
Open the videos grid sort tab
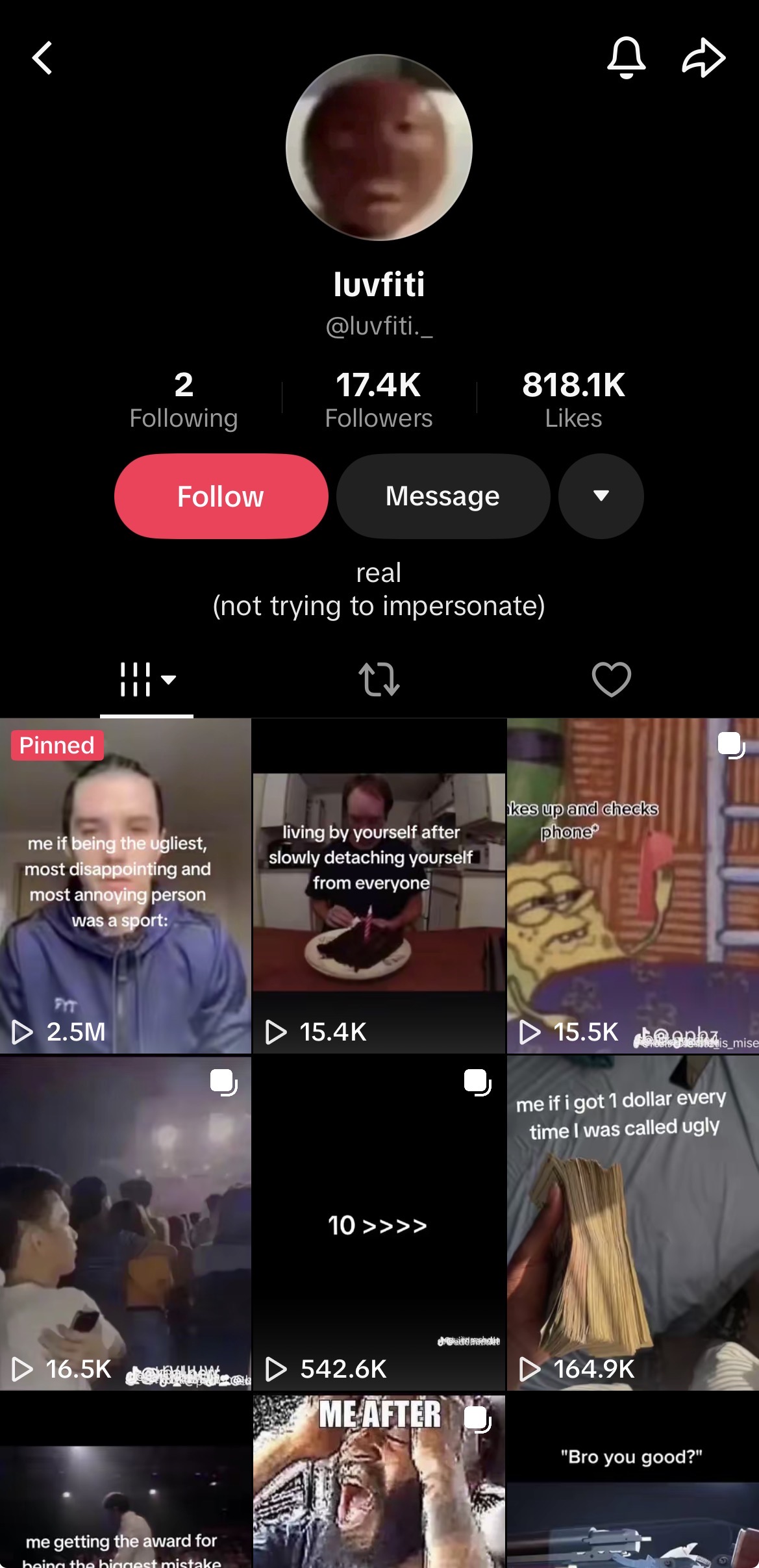147,679
